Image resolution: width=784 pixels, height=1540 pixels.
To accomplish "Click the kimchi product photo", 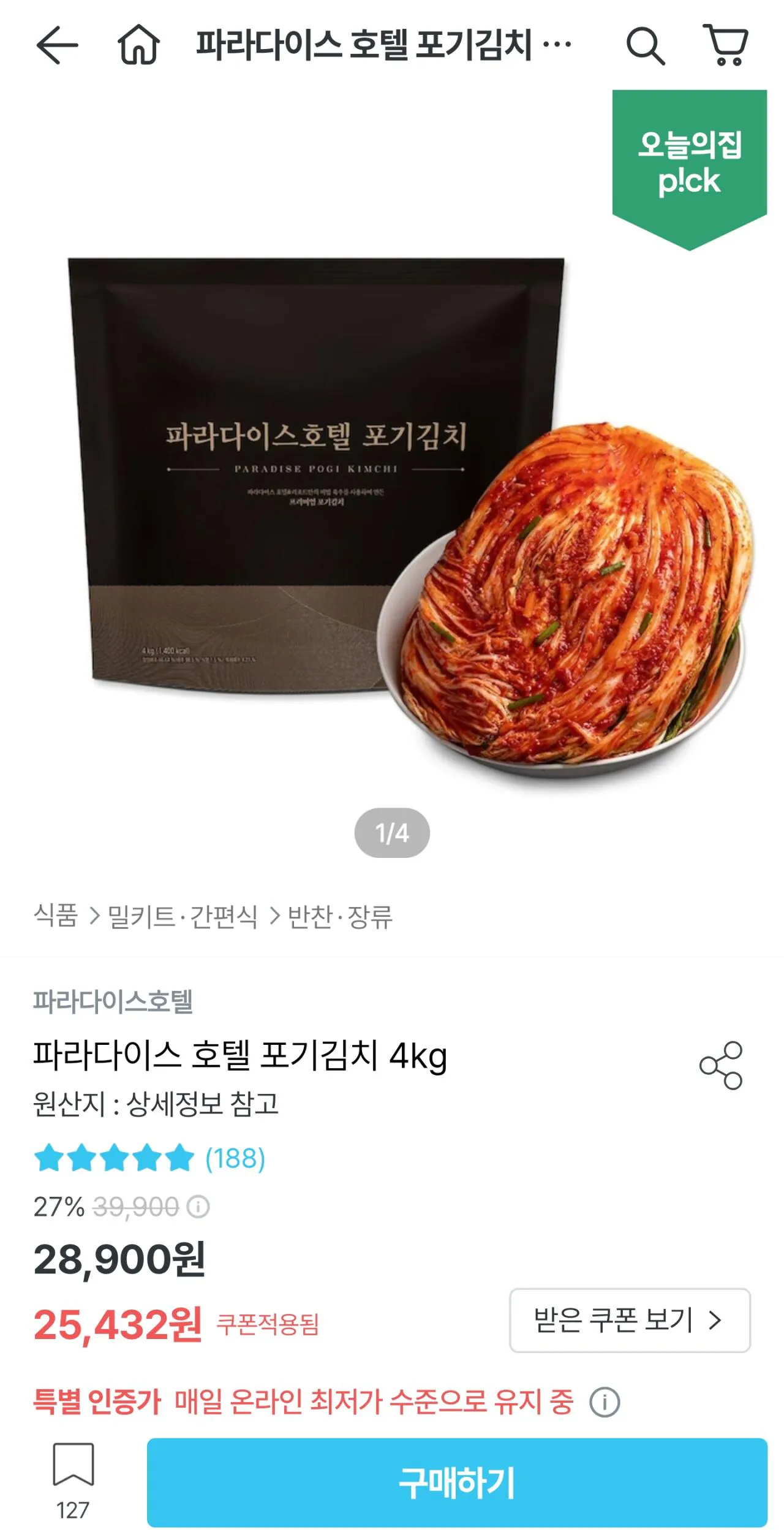I will [392, 521].
